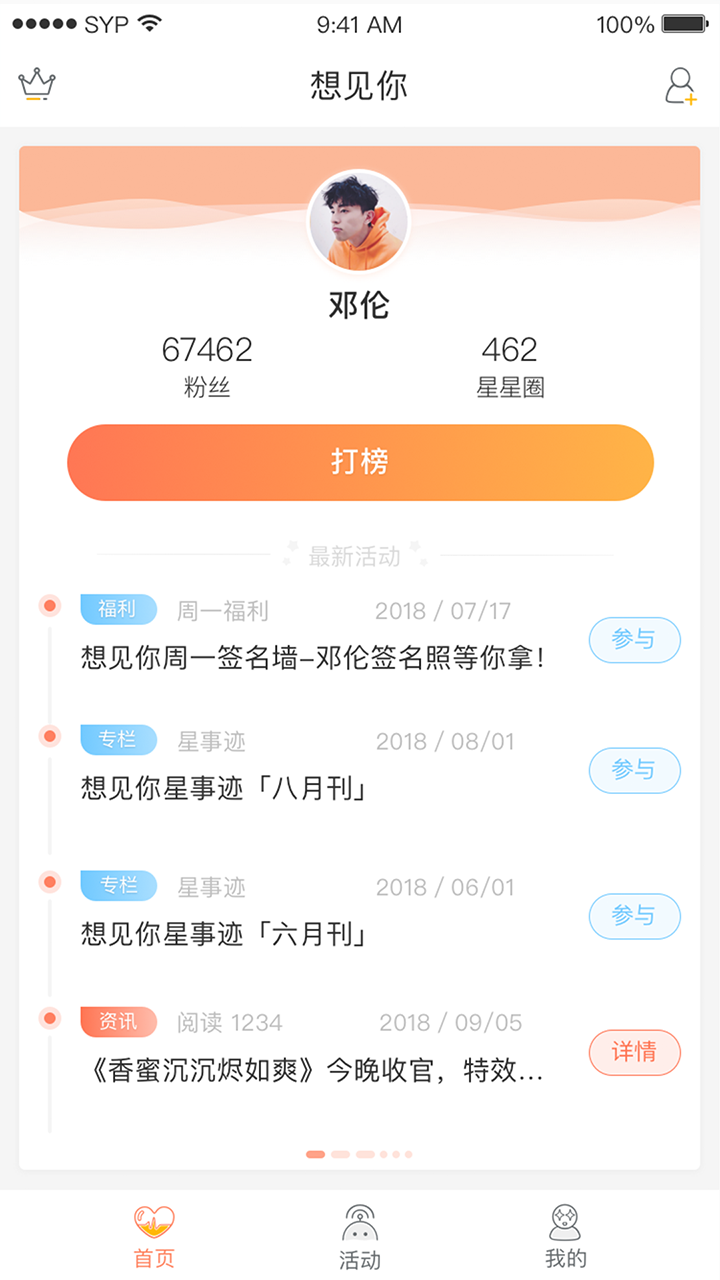Tap 参与 on 星事迹 八月刊
This screenshot has height=1280, width=720.
[635, 771]
